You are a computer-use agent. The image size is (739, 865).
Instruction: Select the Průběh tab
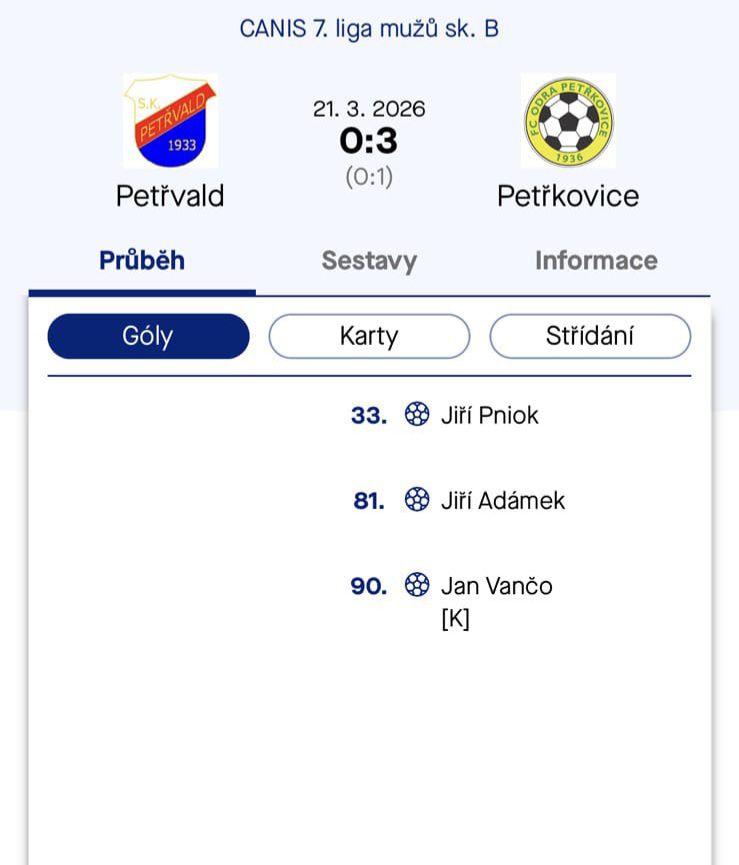[x=142, y=261]
